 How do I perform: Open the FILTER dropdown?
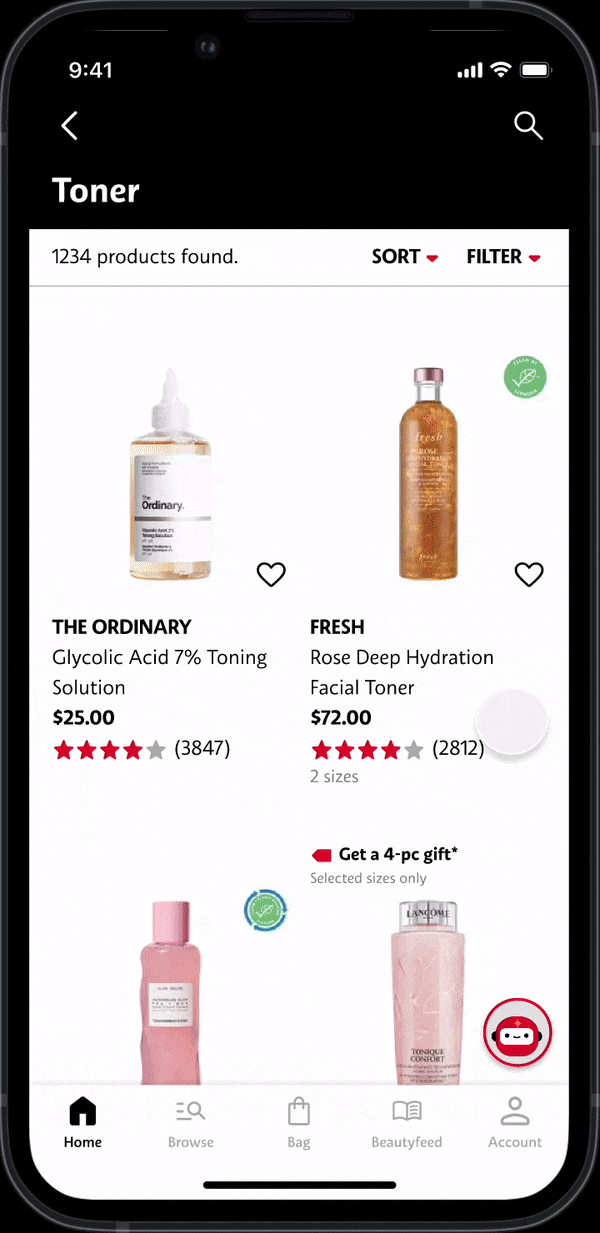tap(503, 257)
